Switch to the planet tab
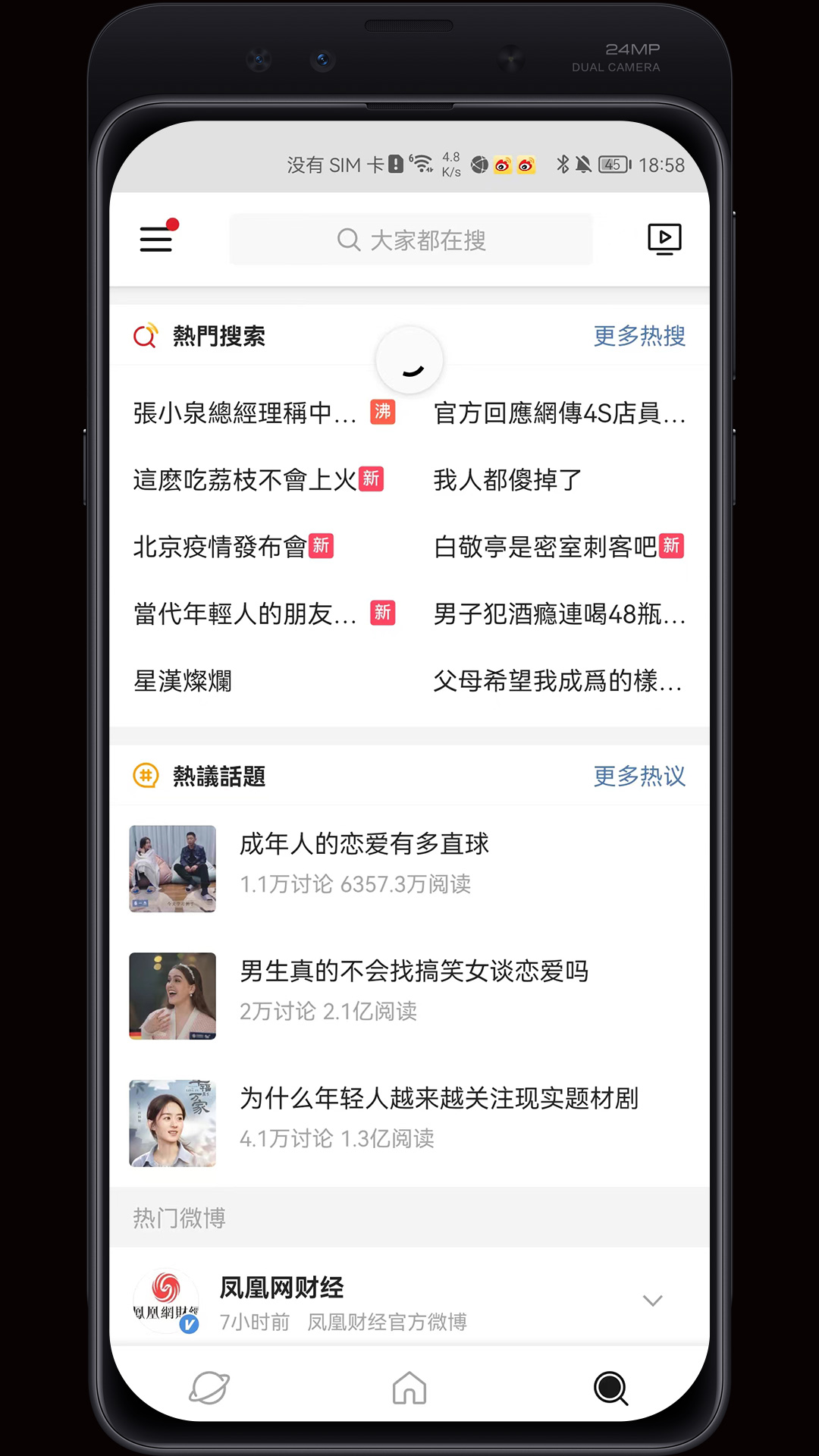This screenshot has width=819, height=1456. click(209, 1389)
